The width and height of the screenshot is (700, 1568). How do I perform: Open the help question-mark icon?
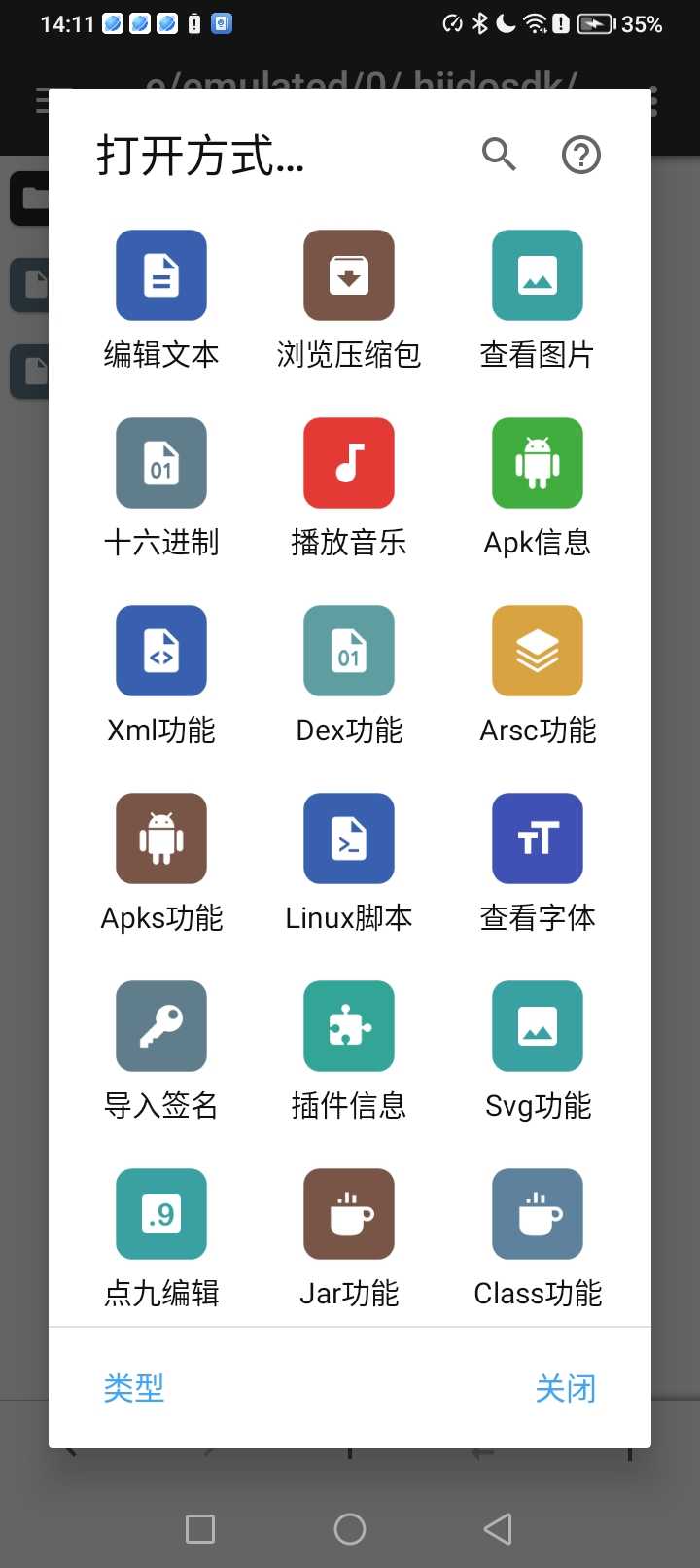[x=581, y=154]
